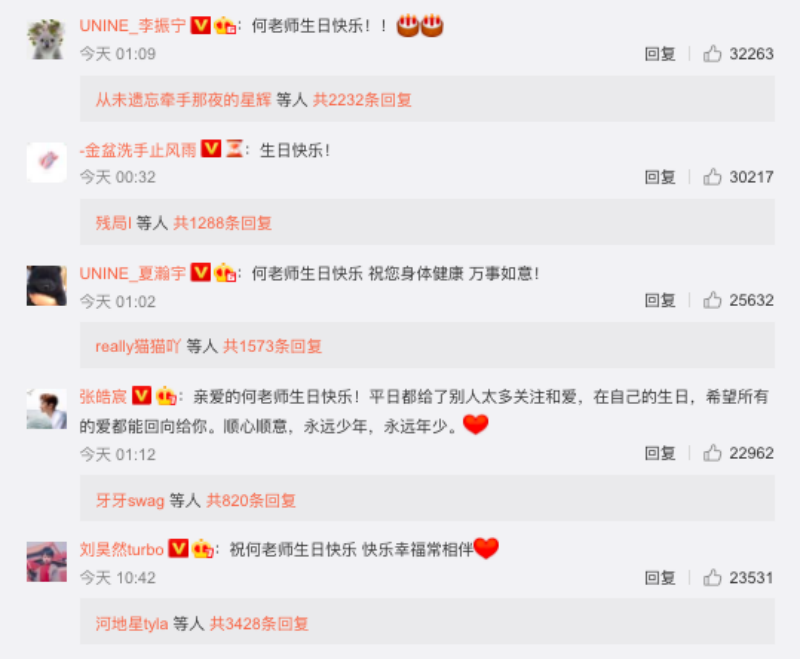
Task: Open the 共3428条回复 replies
Action: (x=258, y=623)
